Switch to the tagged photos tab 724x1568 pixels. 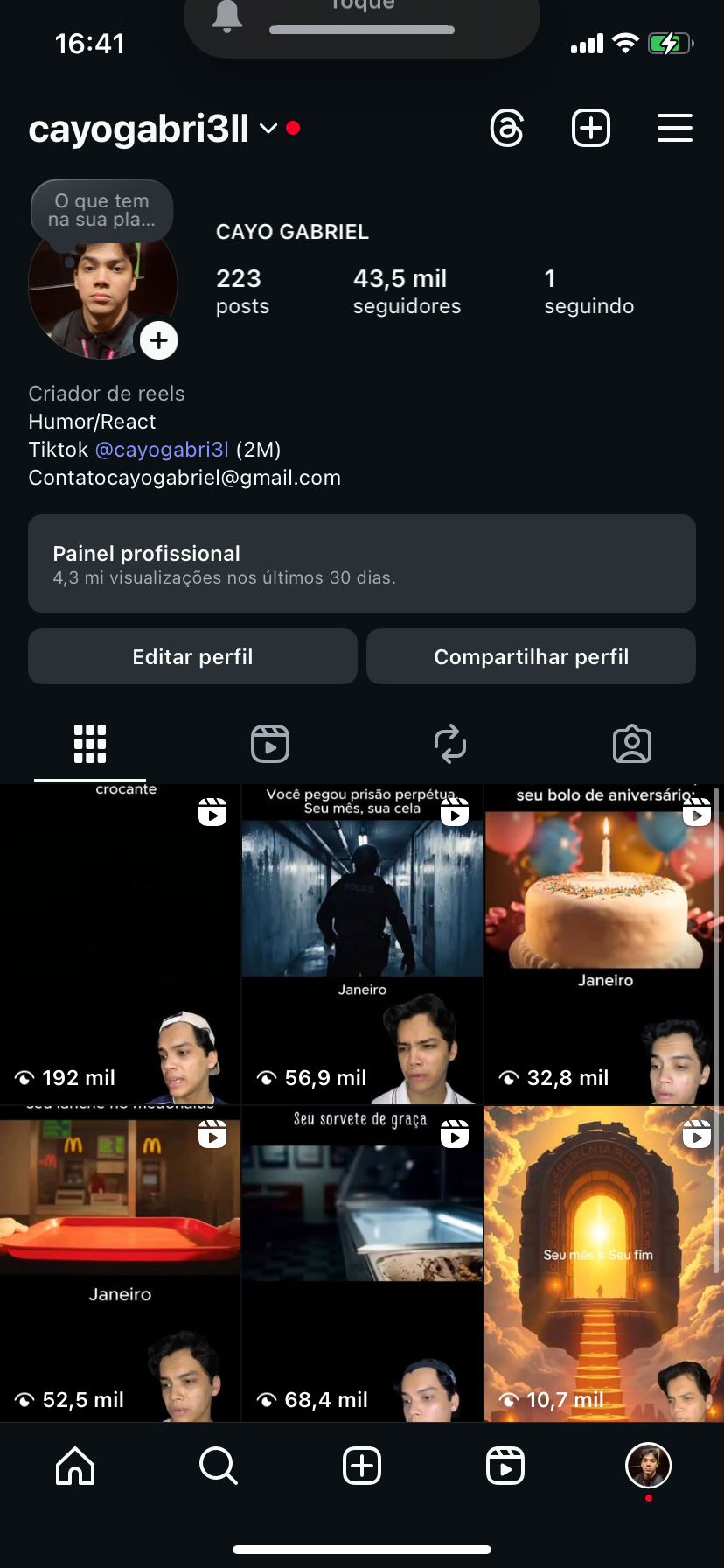(632, 744)
